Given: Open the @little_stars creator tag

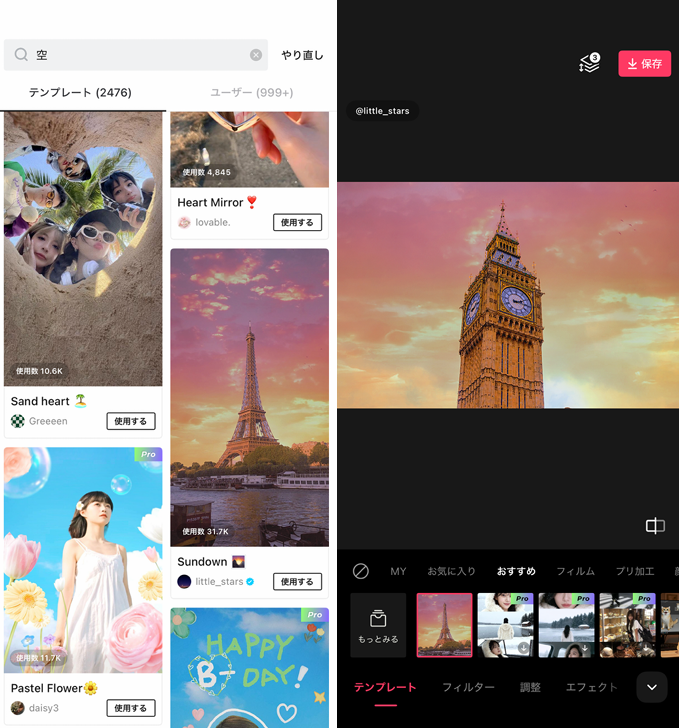Looking at the screenshot, I should pyautogui.click(x=382, y=111).
